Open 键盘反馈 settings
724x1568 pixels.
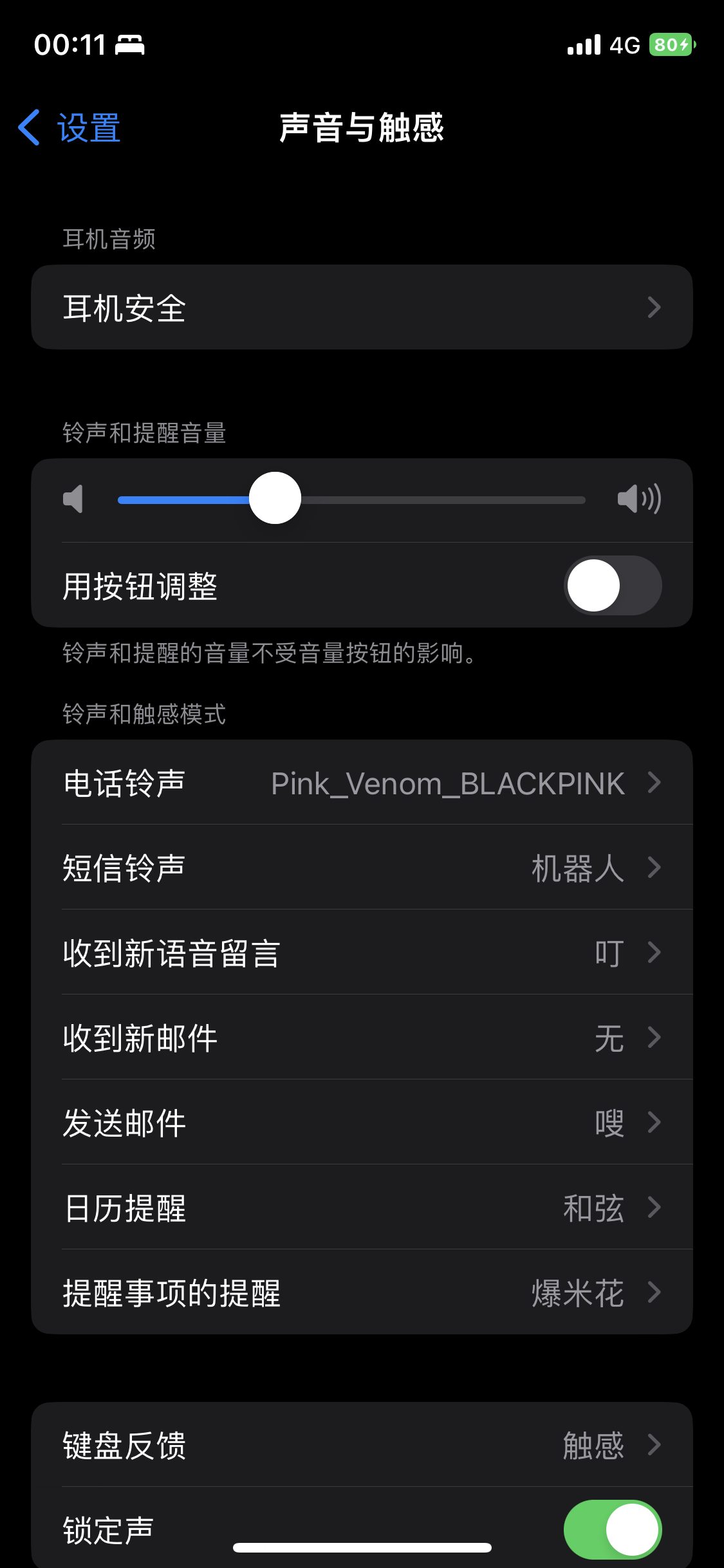pyautogui.click(x=362, y=1445)
